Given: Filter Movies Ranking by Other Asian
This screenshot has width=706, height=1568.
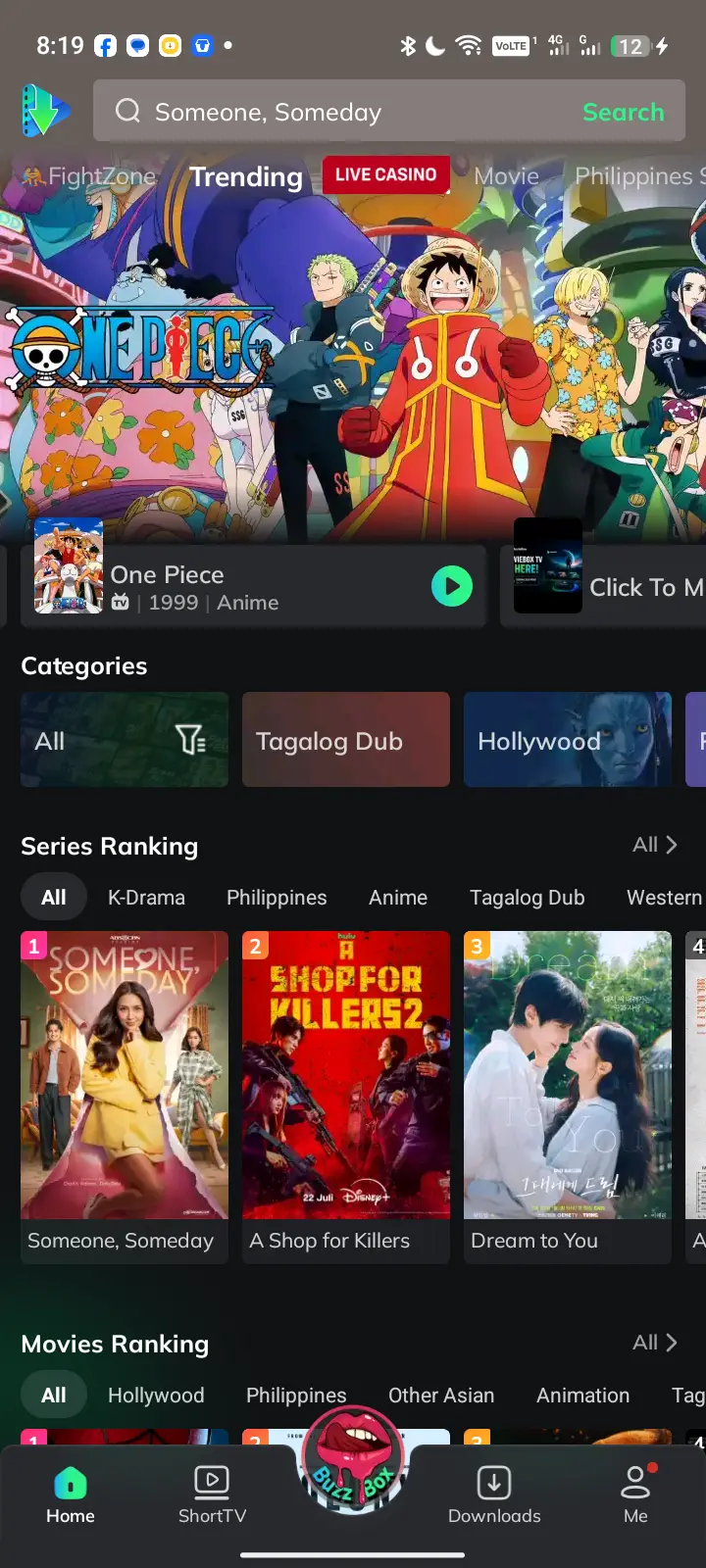Looking at the screenshot, I should point(441,1396).
